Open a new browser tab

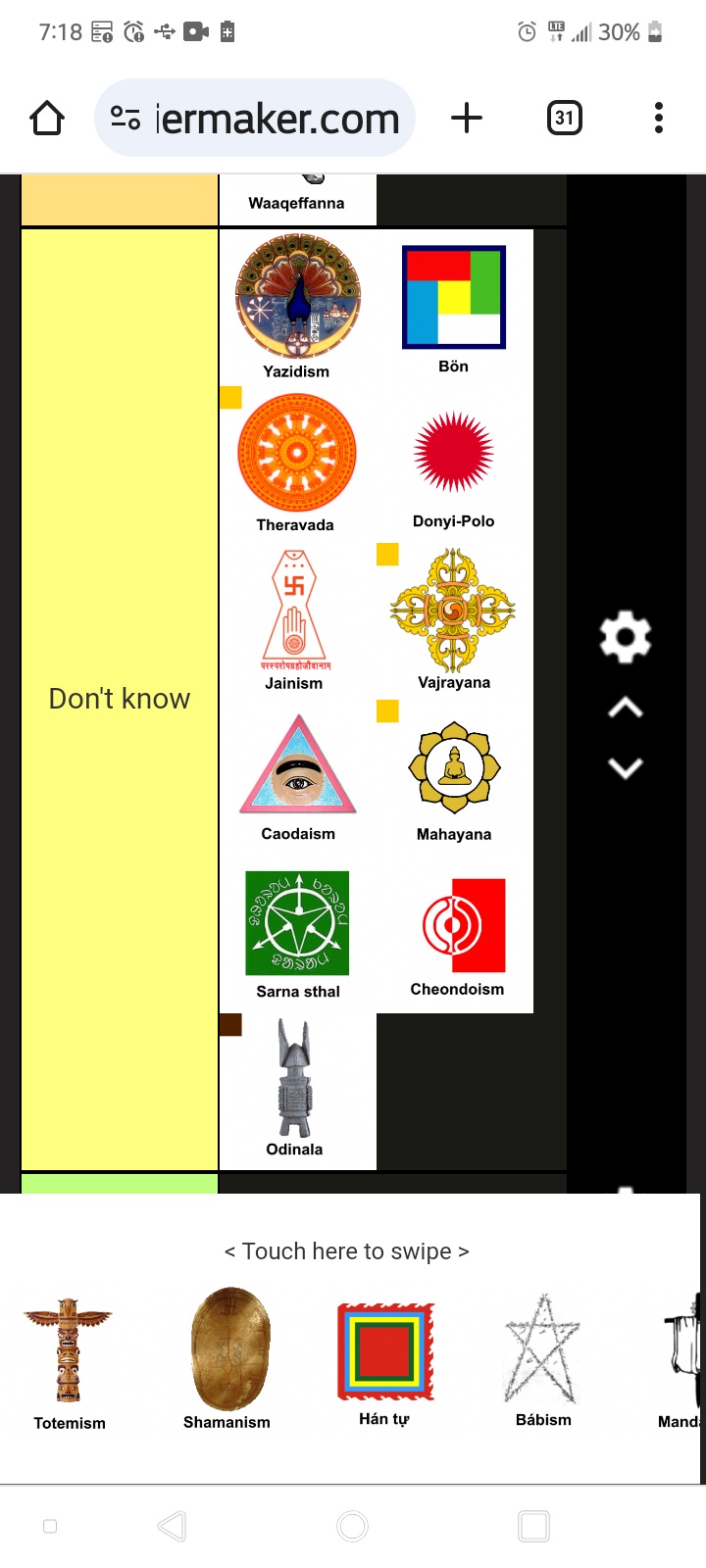[467, 119]
